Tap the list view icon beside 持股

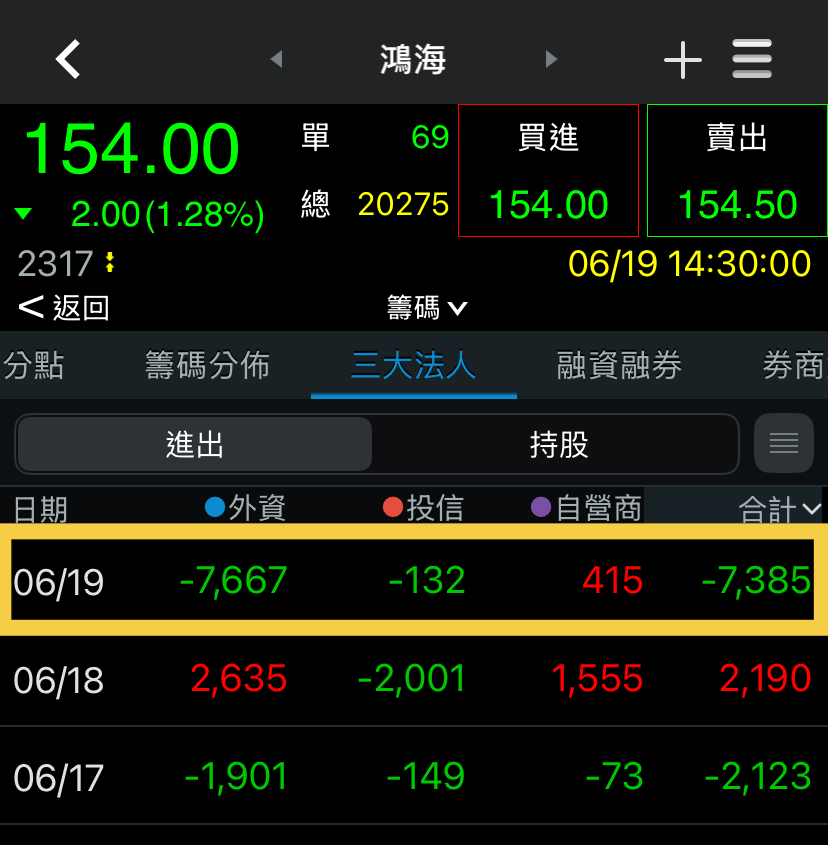(784, 443)
